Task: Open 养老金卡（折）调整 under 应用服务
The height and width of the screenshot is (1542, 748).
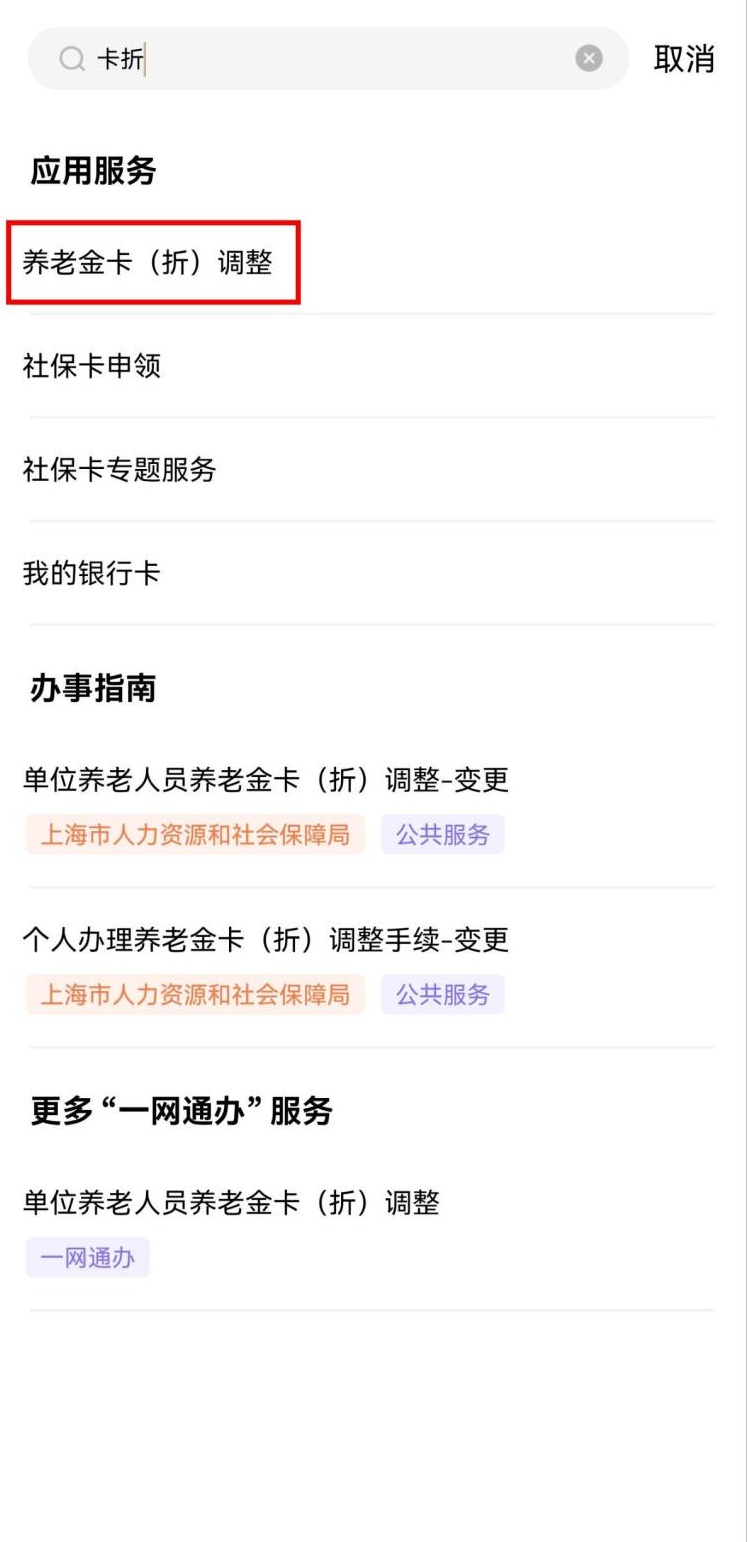Action: [x=148, y=263]
